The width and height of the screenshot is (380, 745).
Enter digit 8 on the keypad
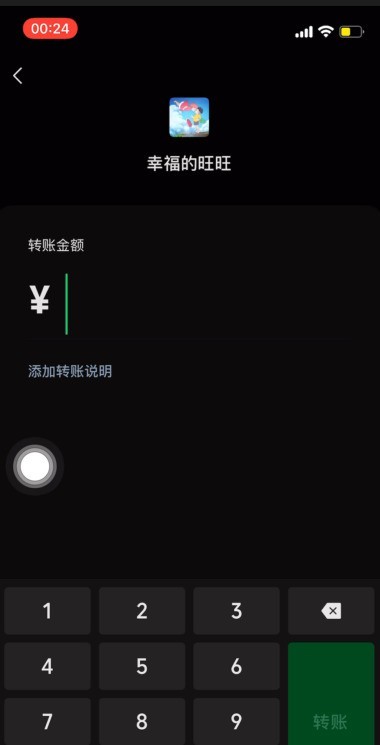(x=142, y=721)
